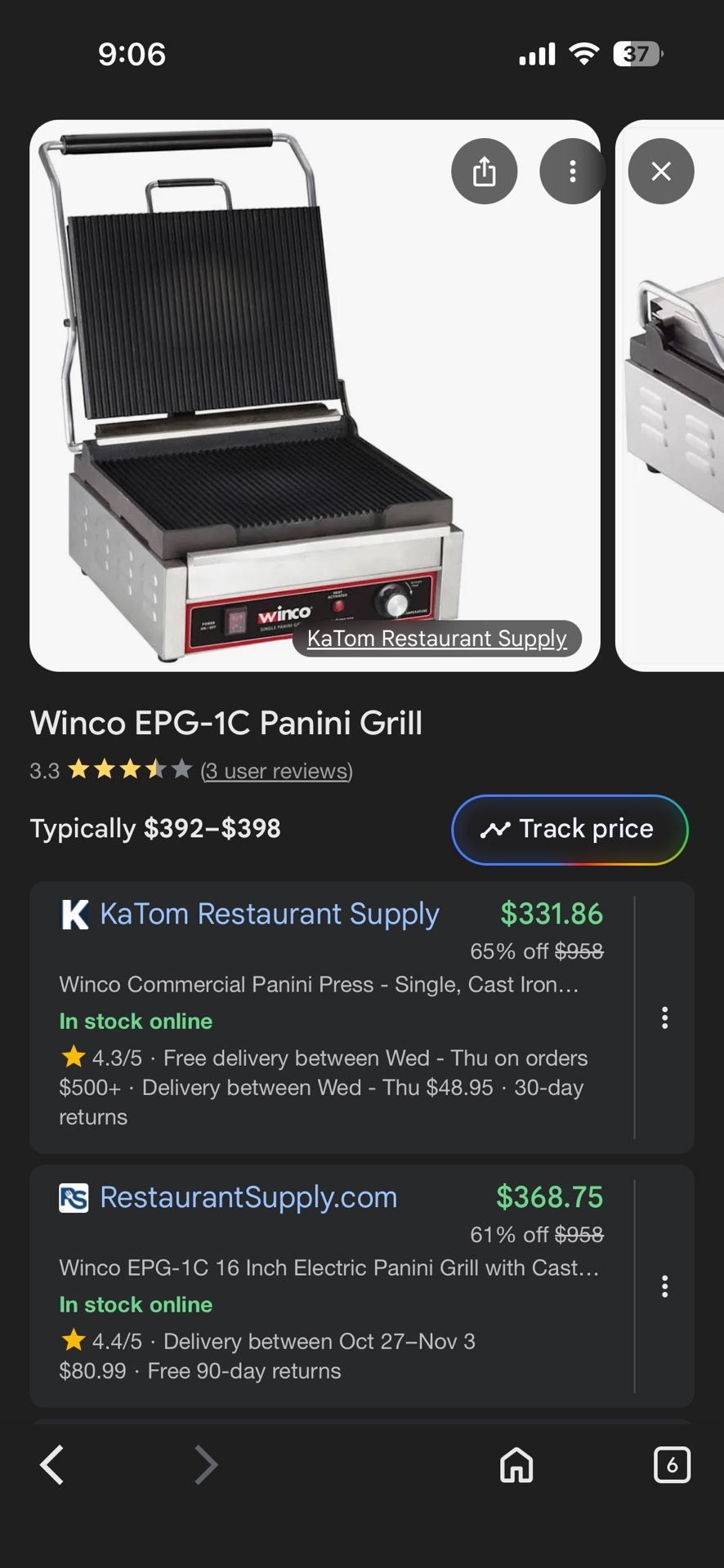The image size is (724, 1568).
Task: Open the KaTom Restaurant Supply seller page
Action: coord(268,914)
